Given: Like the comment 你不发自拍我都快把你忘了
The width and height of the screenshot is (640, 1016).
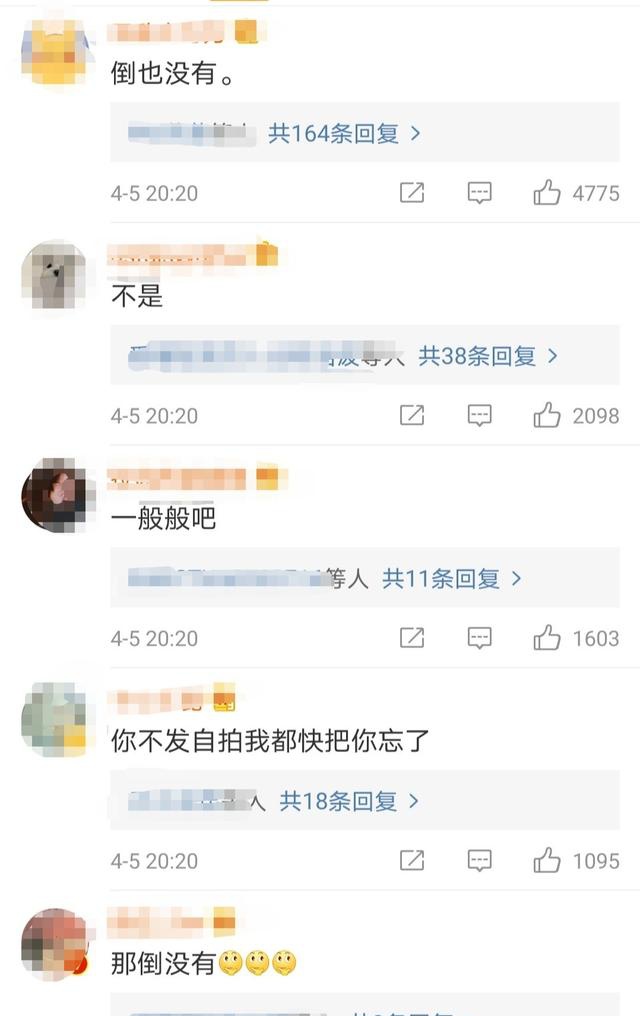Looking at the screenshot, I should pyautogui.click(x=547, y=860).
